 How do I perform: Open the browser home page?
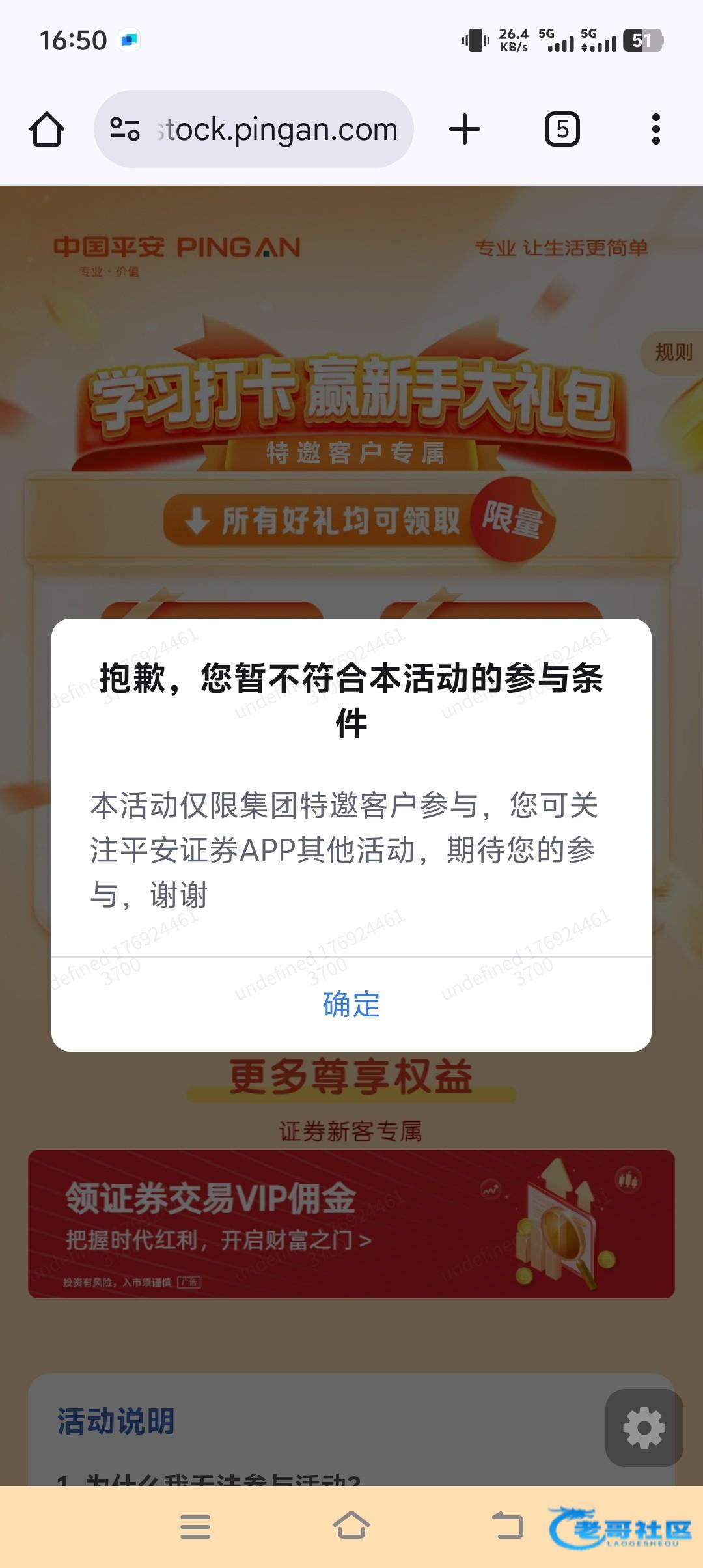click(x=47, y=129)
